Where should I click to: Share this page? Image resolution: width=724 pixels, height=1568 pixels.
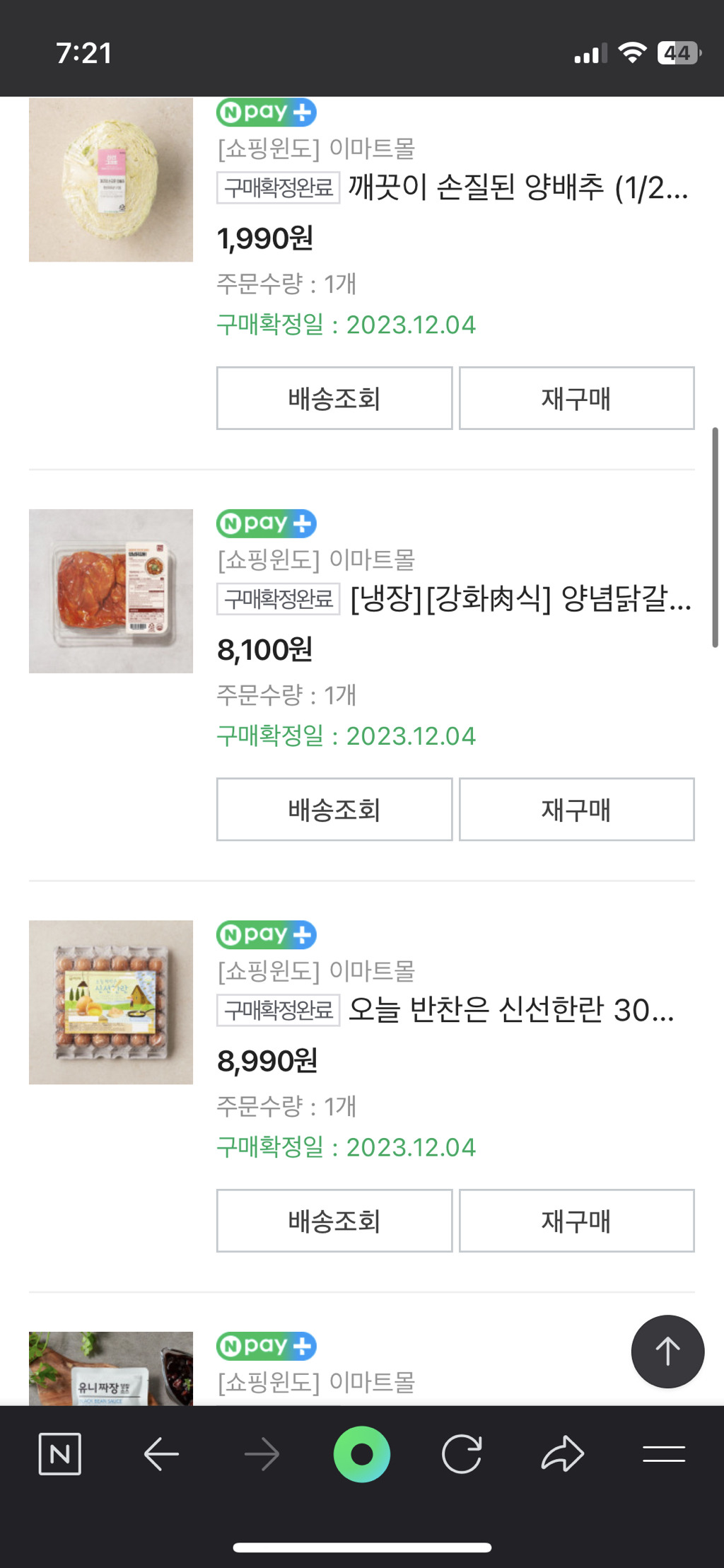pos(563,1454)
